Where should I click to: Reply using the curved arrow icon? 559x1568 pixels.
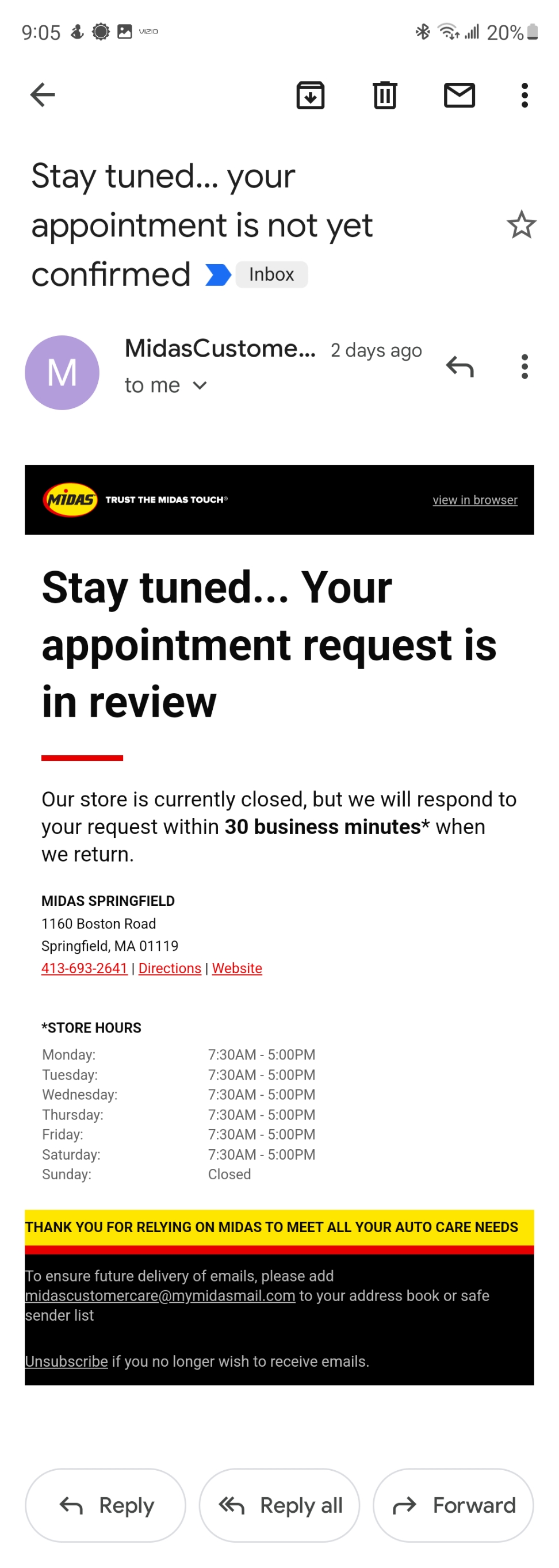[x=461, y=365]
